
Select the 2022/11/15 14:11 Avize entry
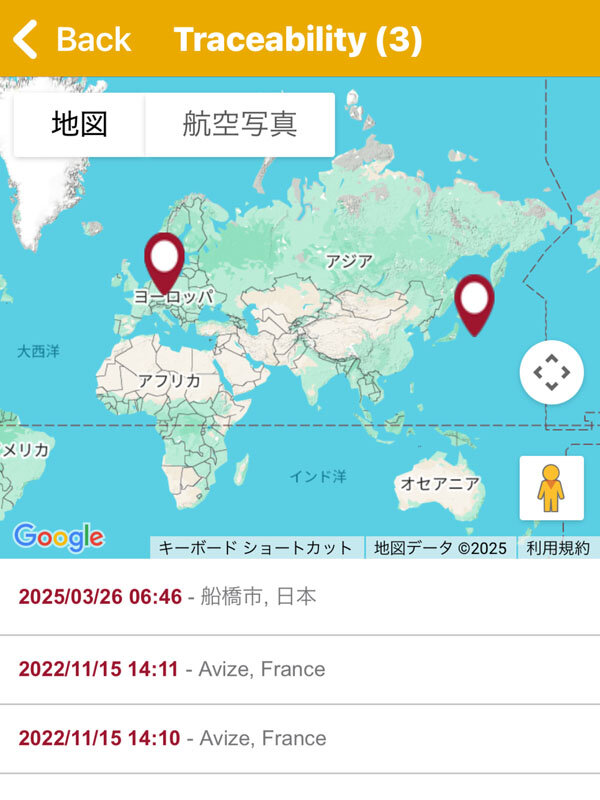[x=300, y=669]
